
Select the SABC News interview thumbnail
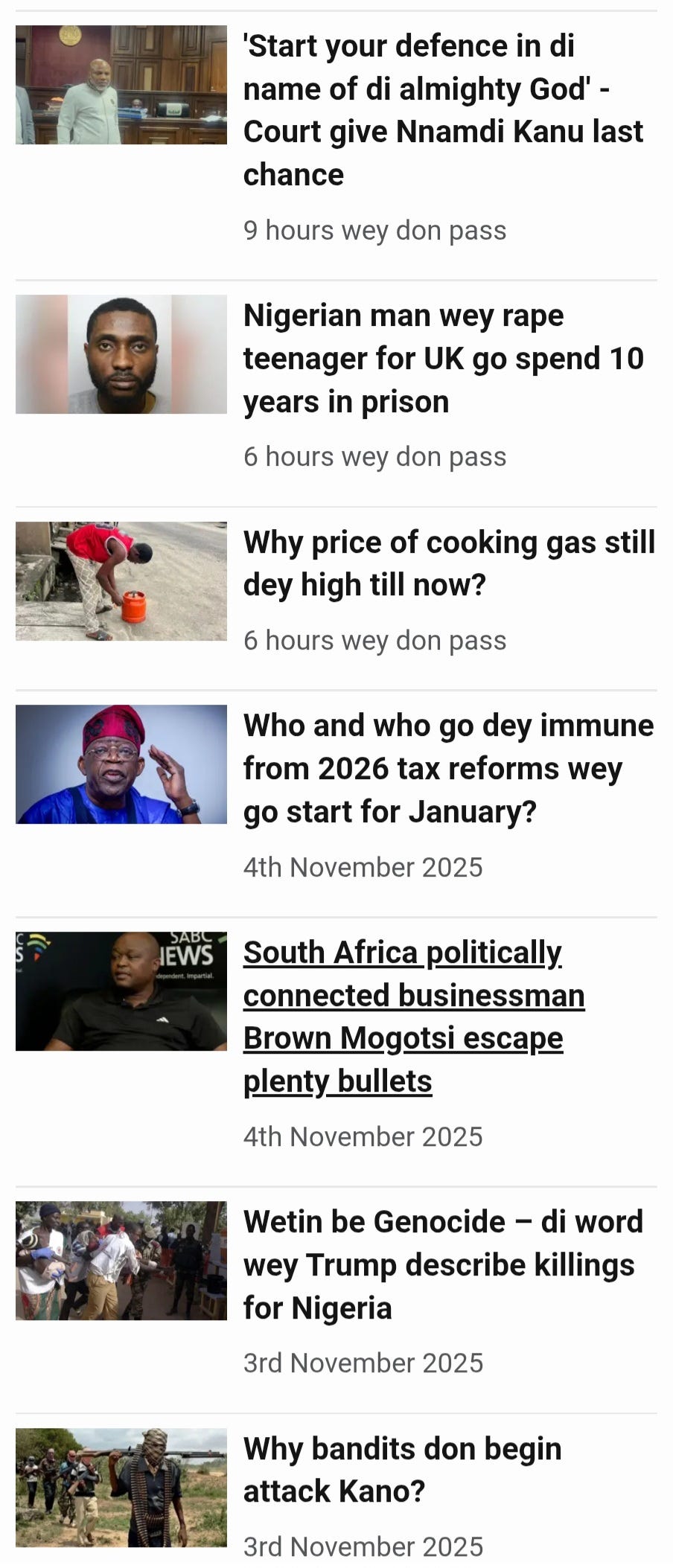click(x=121, y=991)
